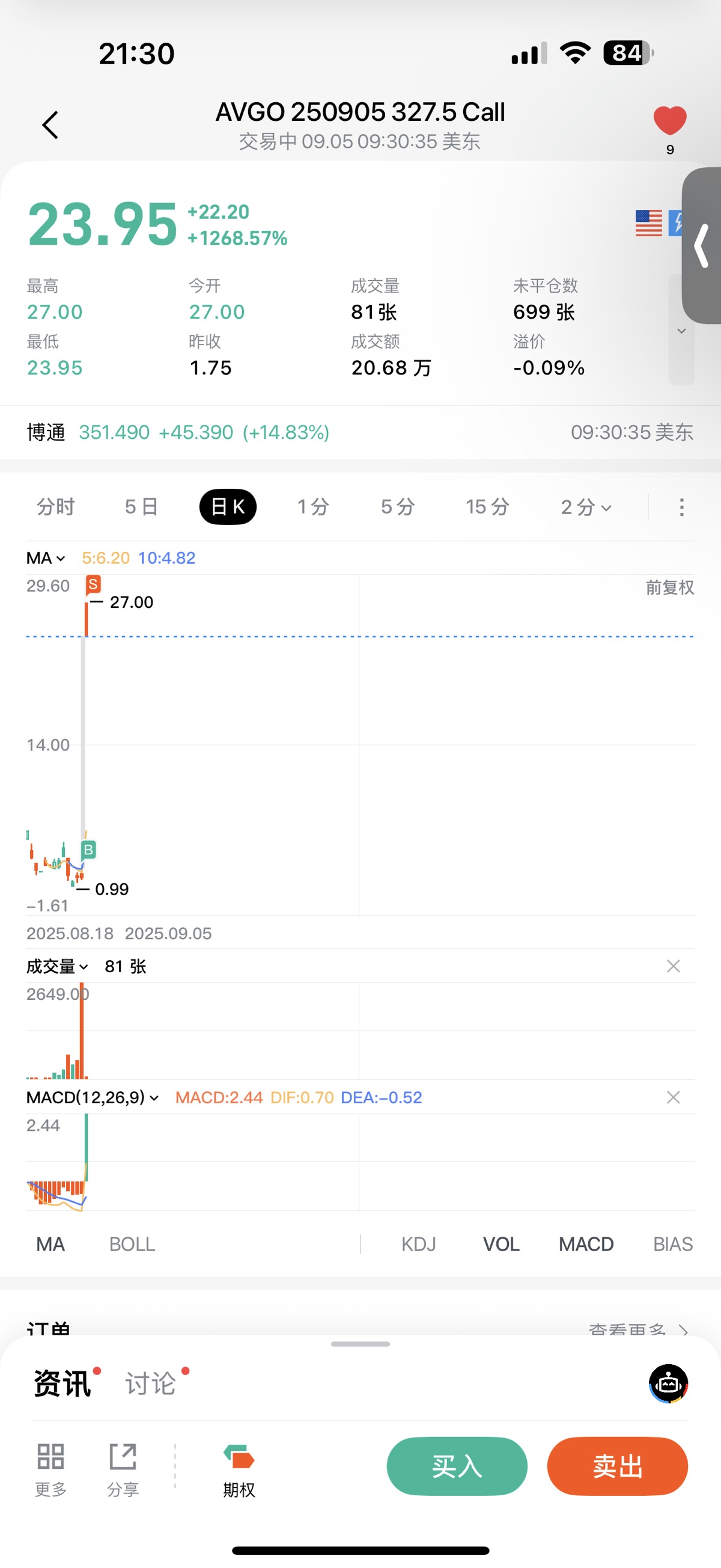Select the BIAS indicator
Image resolution: width=721 pixels, height=1568 pixels.
672,1244
